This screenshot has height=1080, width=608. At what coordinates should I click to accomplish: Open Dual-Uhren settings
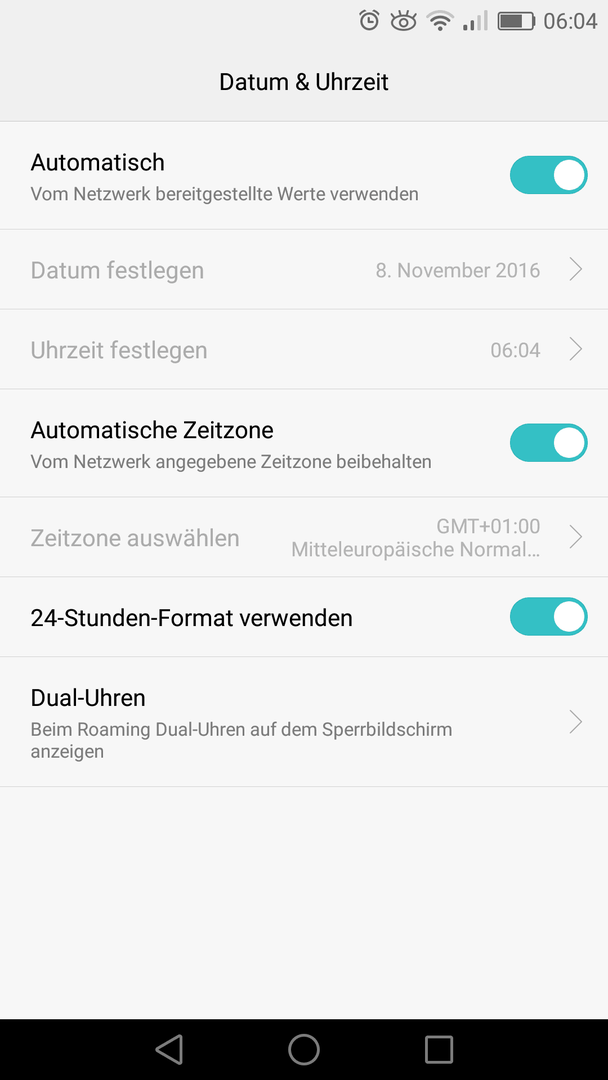click(304, 722)
